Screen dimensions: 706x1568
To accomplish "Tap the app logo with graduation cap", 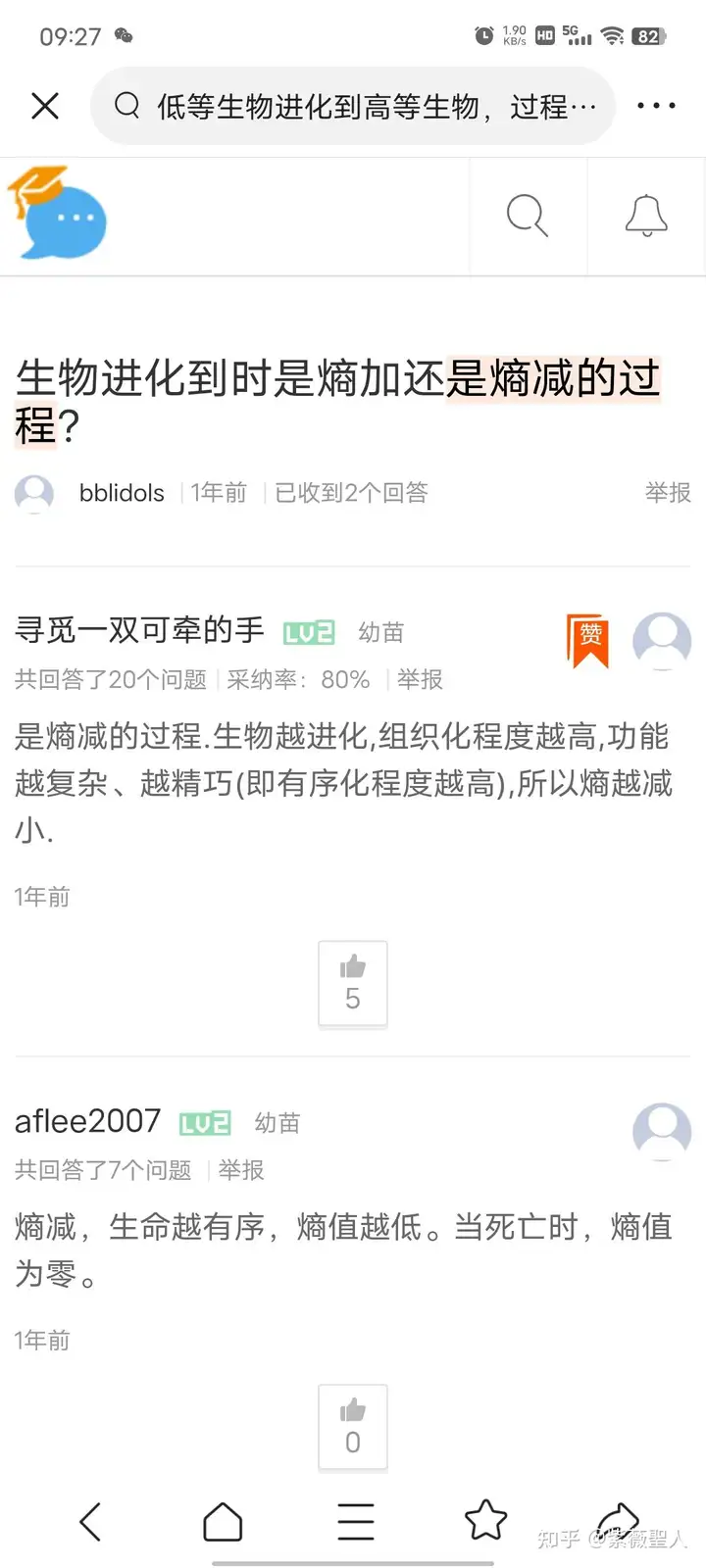I will point(57,214).
